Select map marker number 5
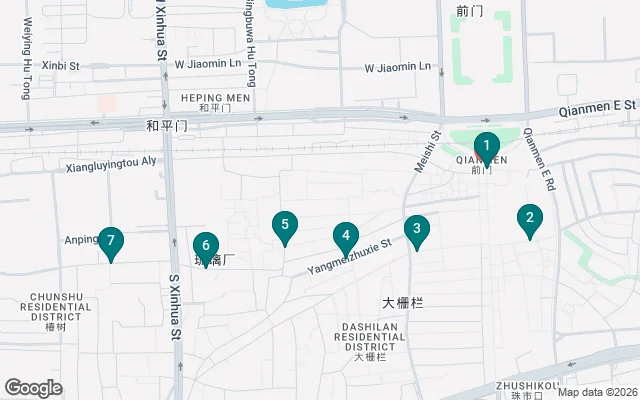The width and height of the screenshot is (640, 400). (x=285, y=226)
